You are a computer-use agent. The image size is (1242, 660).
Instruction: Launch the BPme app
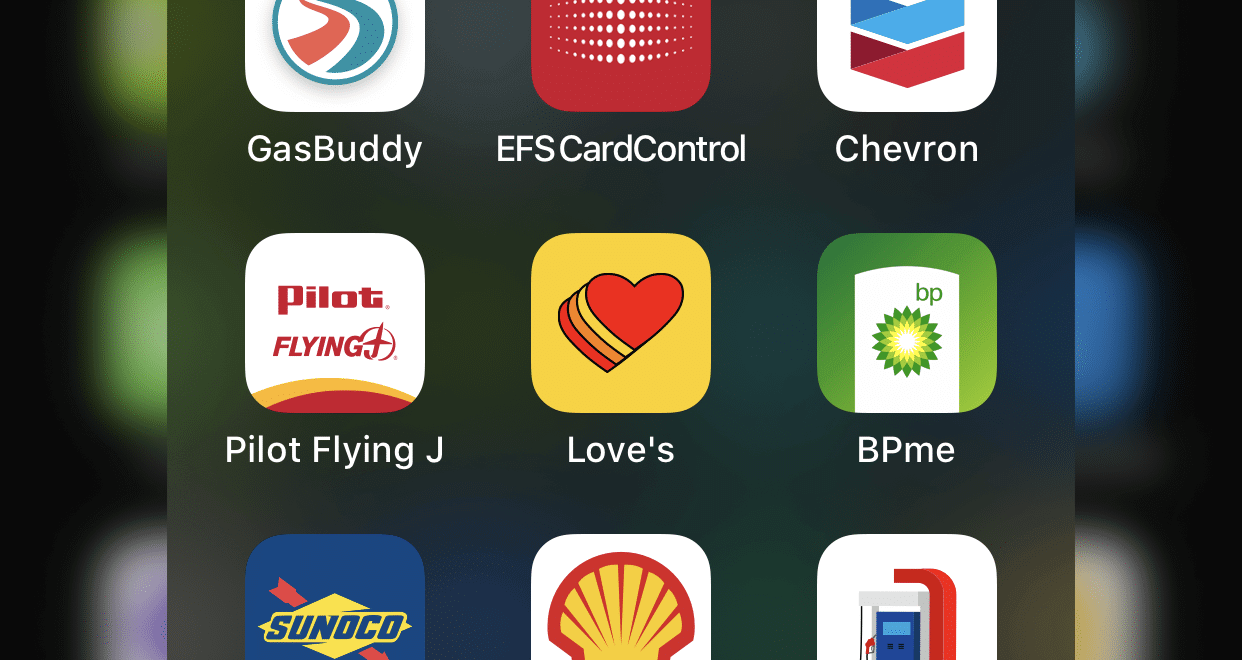click(907, 323)
